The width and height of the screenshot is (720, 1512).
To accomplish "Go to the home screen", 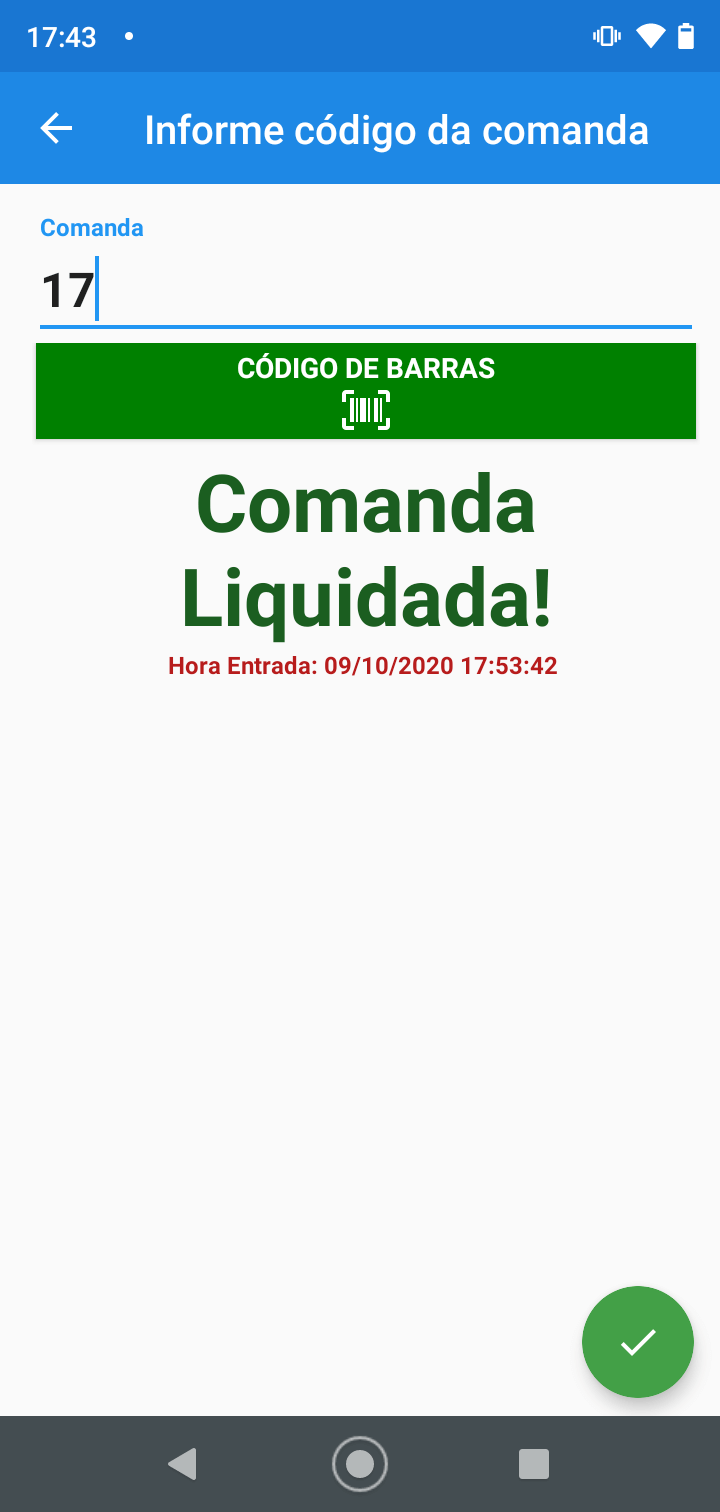I will coord(360,1464).
